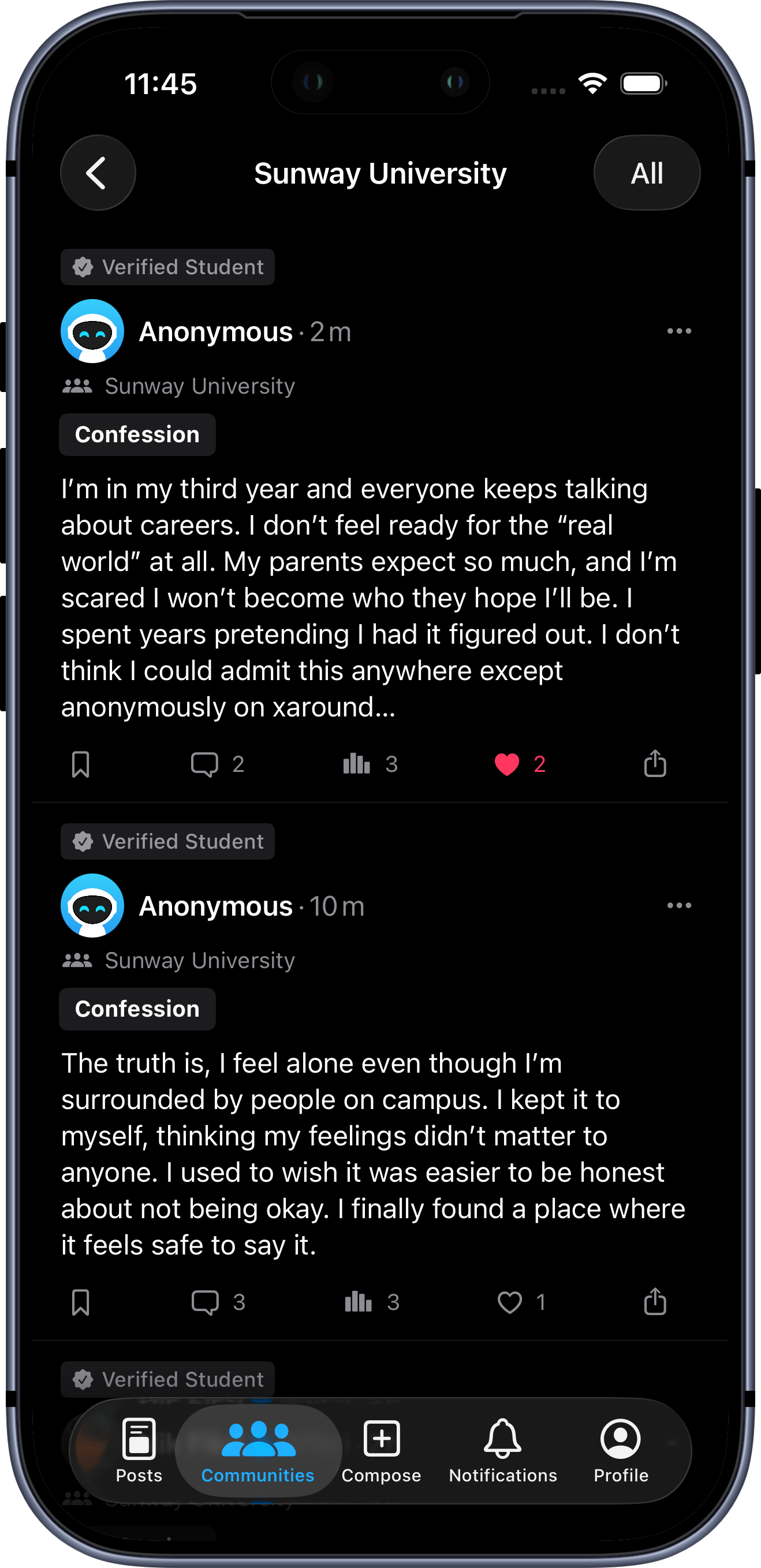Unlike the first confession
Screen dimensions: 761x1568
[506, 764]
